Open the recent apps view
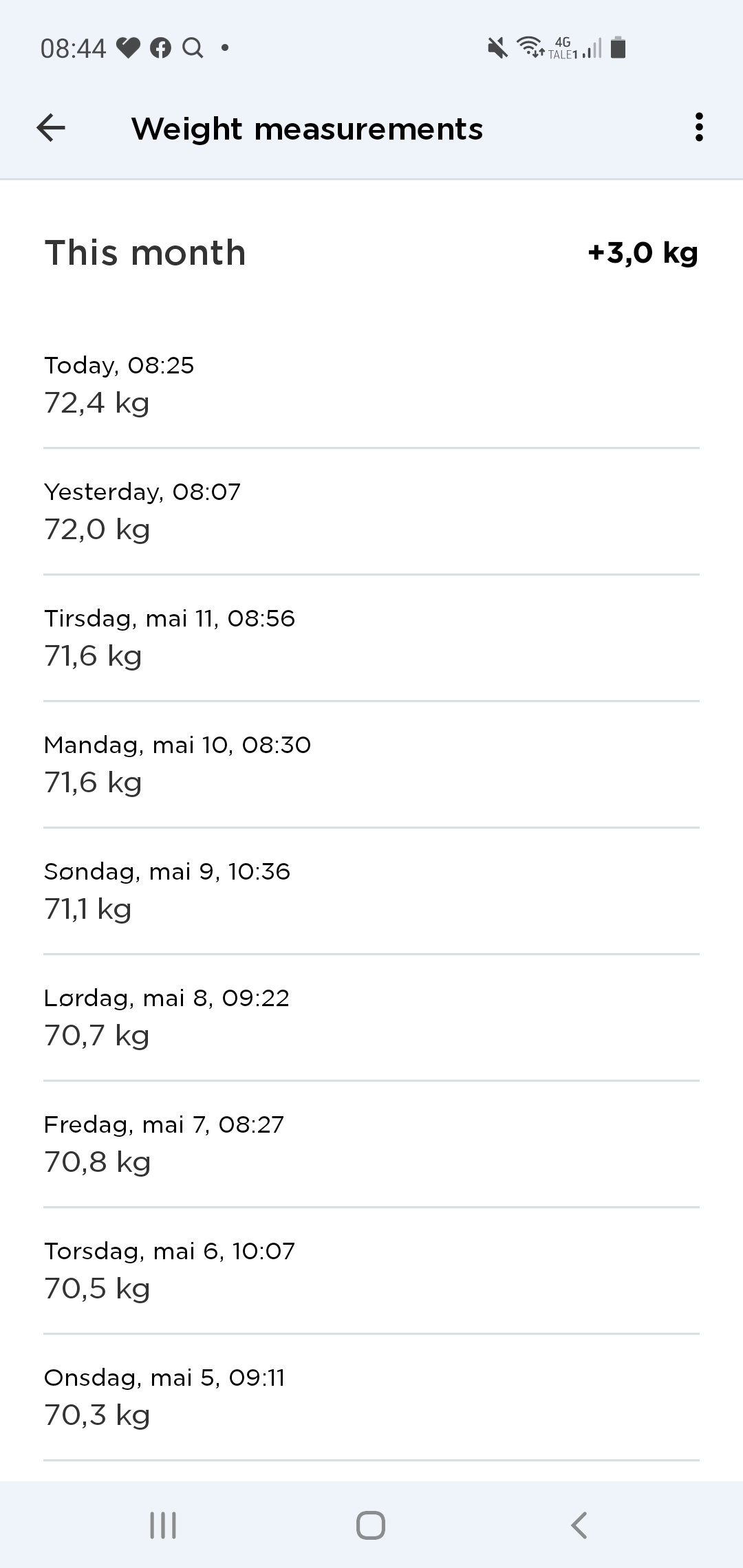The image size is (743, 1568). click(163, 1525)
